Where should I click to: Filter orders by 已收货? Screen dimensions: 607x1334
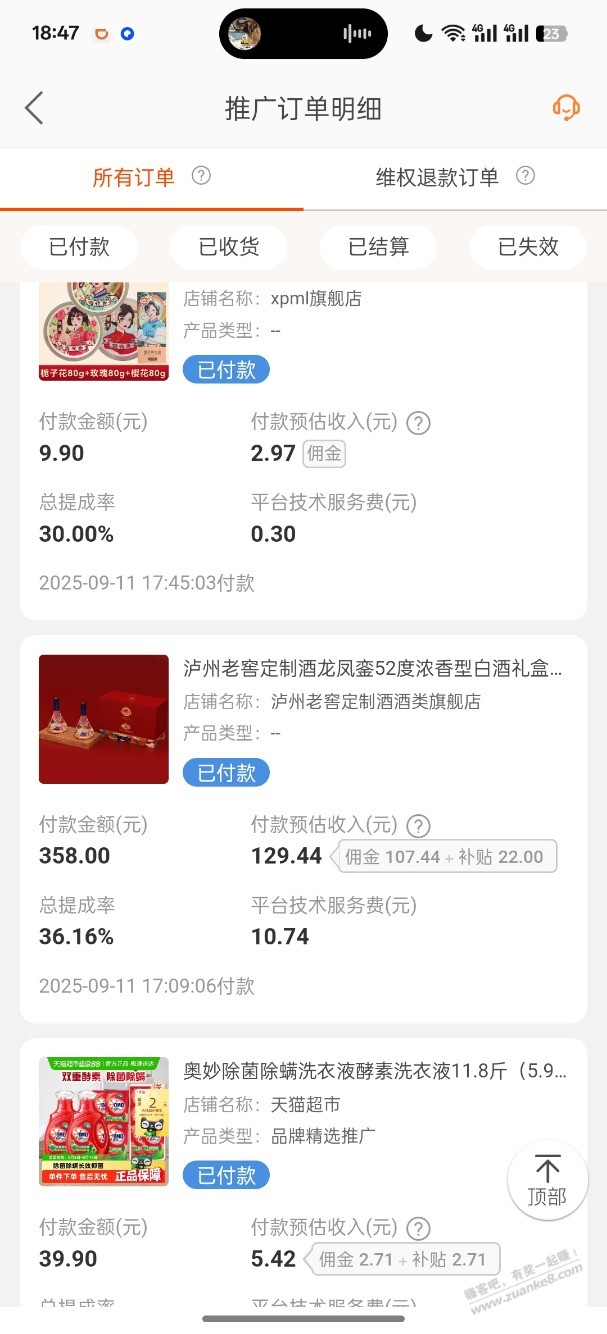pyautogui.click(x=228, y=247)
